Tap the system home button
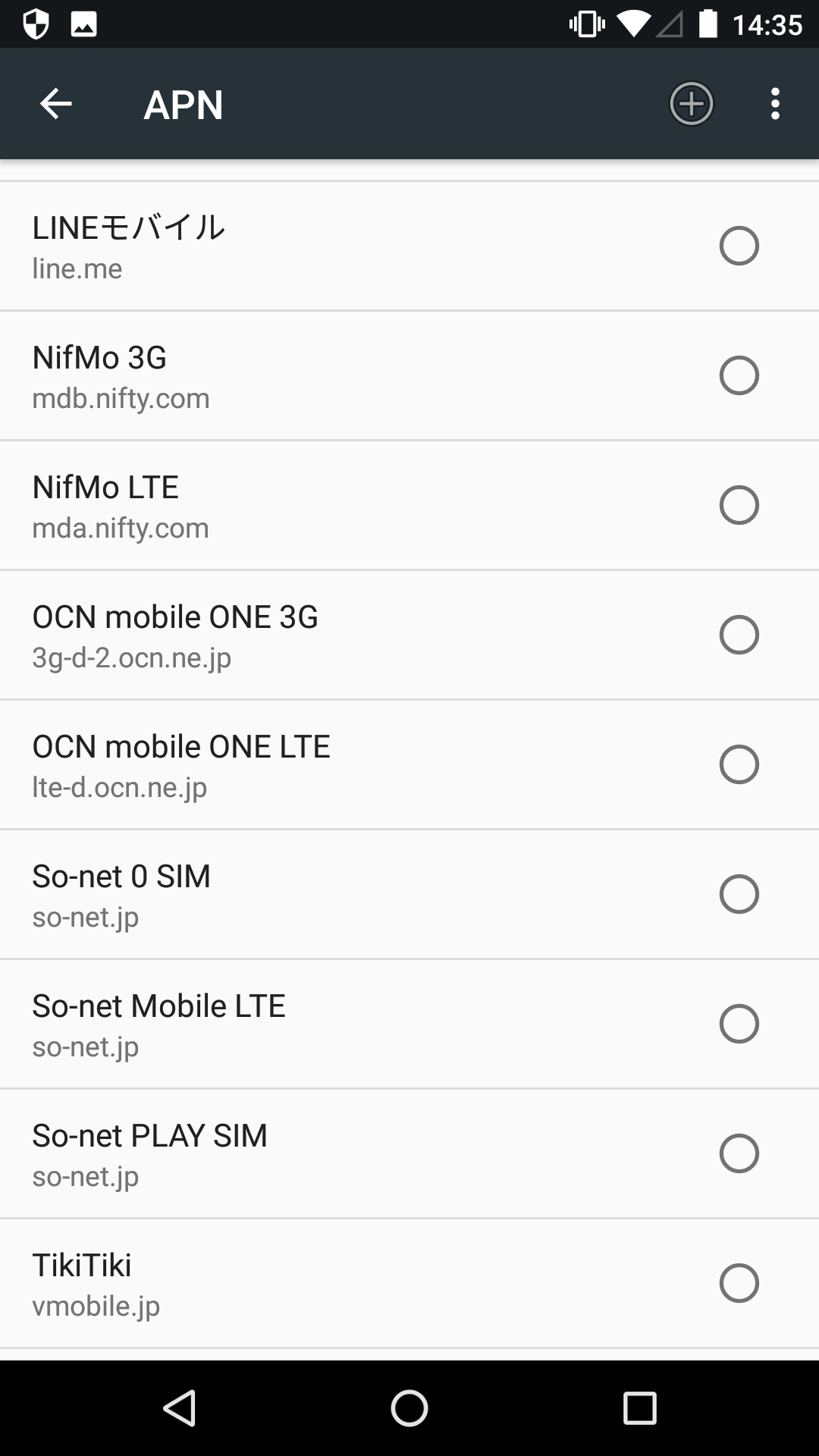 409,1408
